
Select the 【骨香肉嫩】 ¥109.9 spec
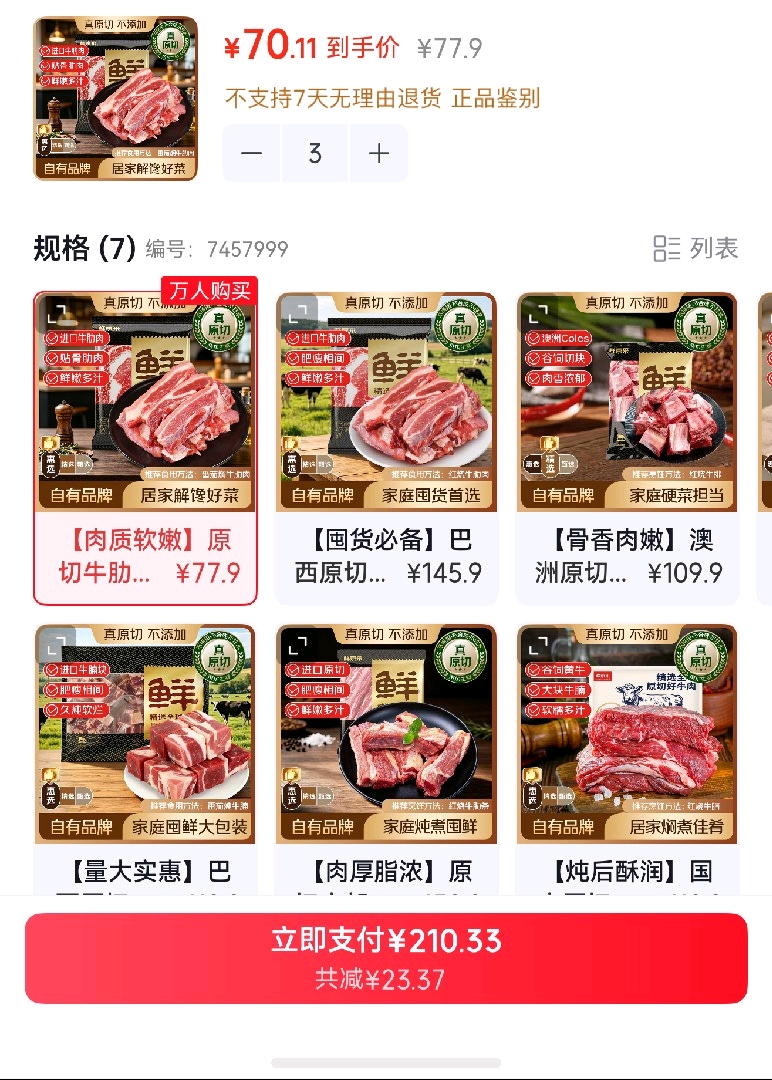[627, 448]
